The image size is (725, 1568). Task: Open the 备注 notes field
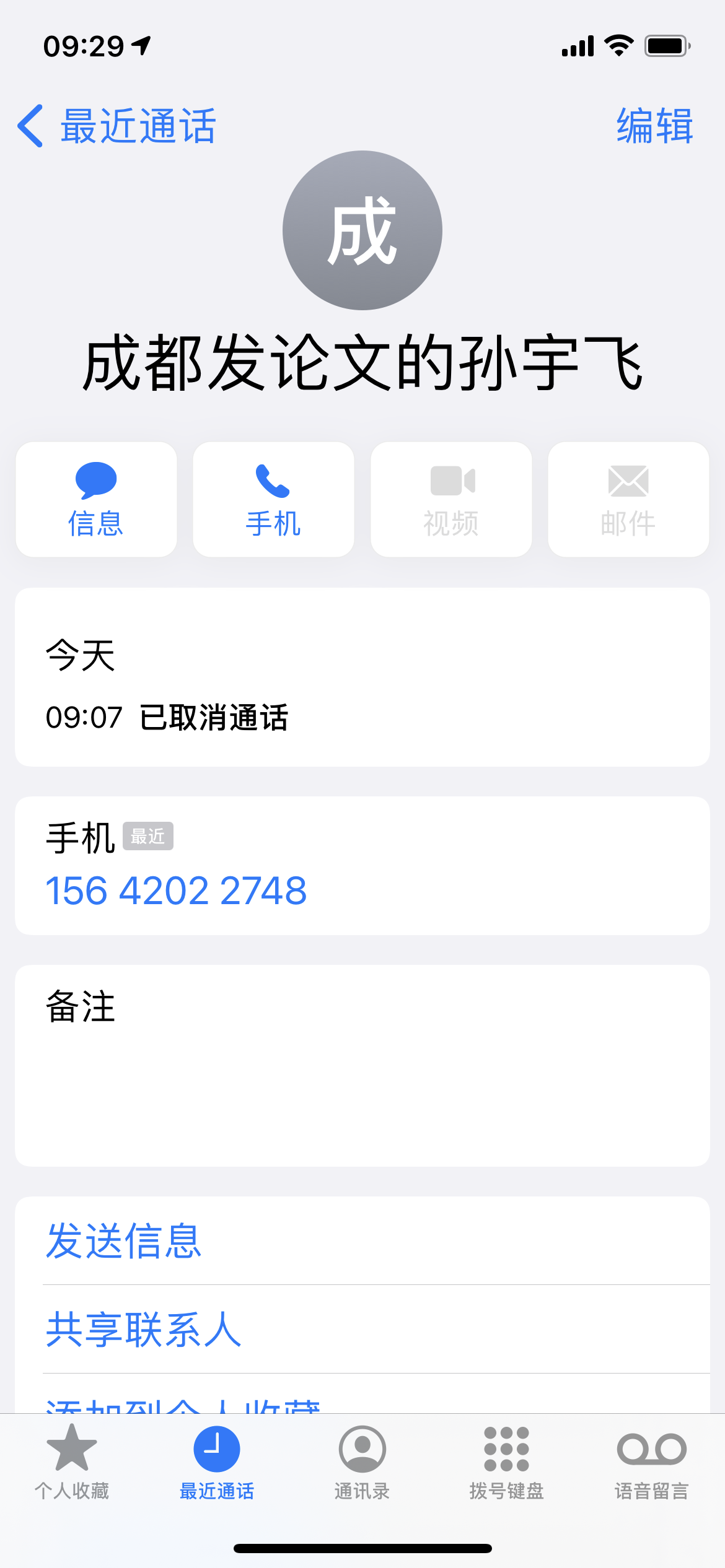pos(362,1065)
